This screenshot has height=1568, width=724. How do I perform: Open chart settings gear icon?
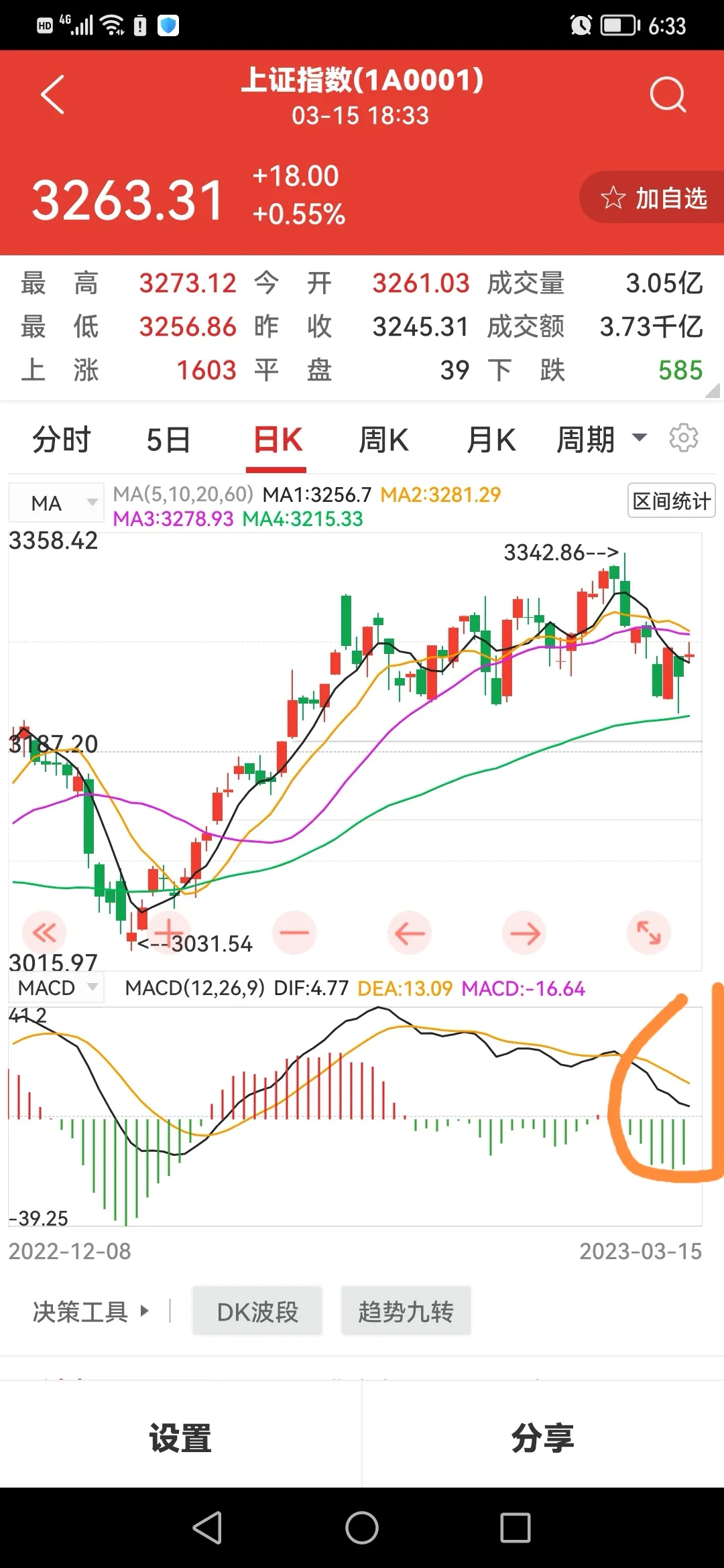point(683,438)
